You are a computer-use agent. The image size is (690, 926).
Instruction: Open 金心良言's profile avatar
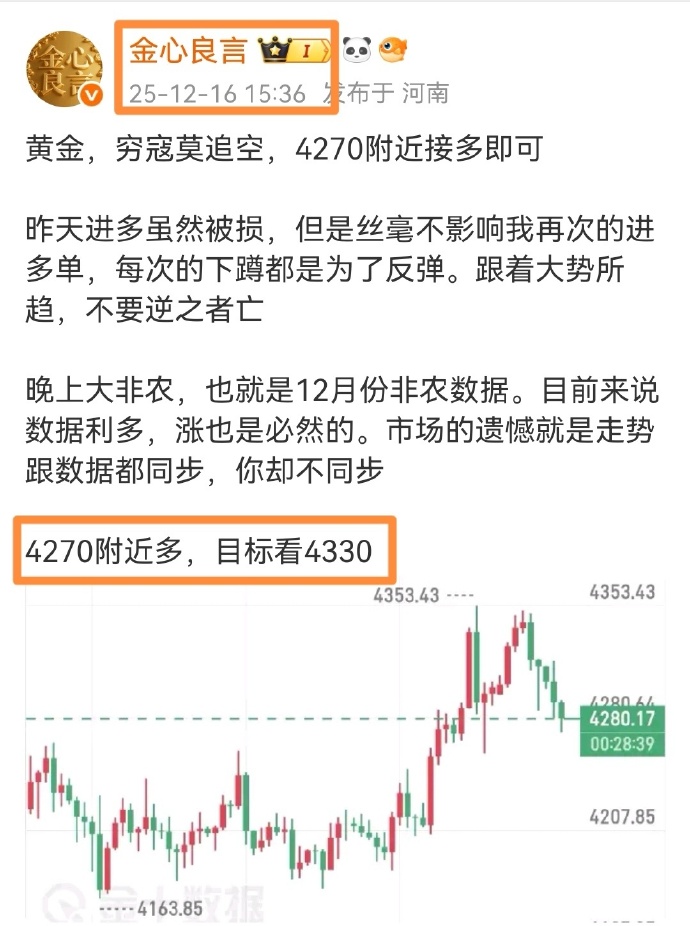coord(64,68)
